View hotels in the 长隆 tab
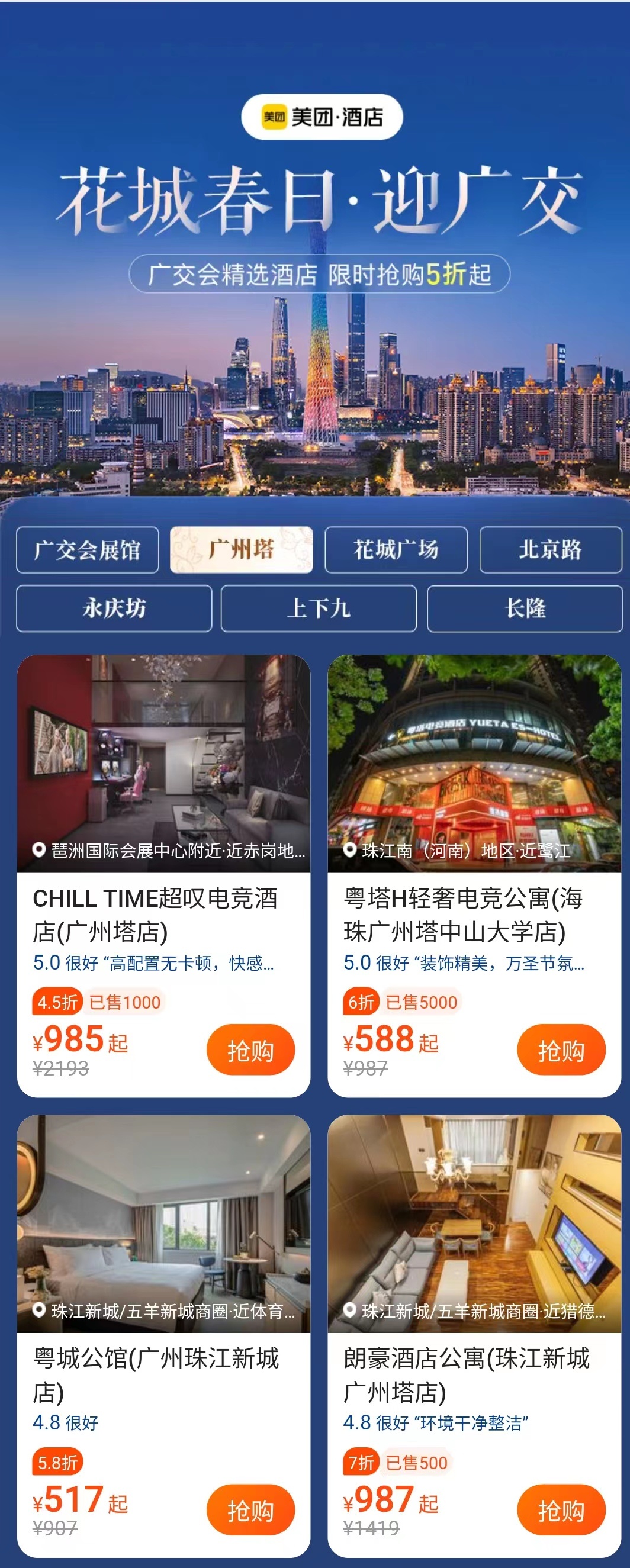This screenshot has height=1568, width=630. tap(525, 608)
